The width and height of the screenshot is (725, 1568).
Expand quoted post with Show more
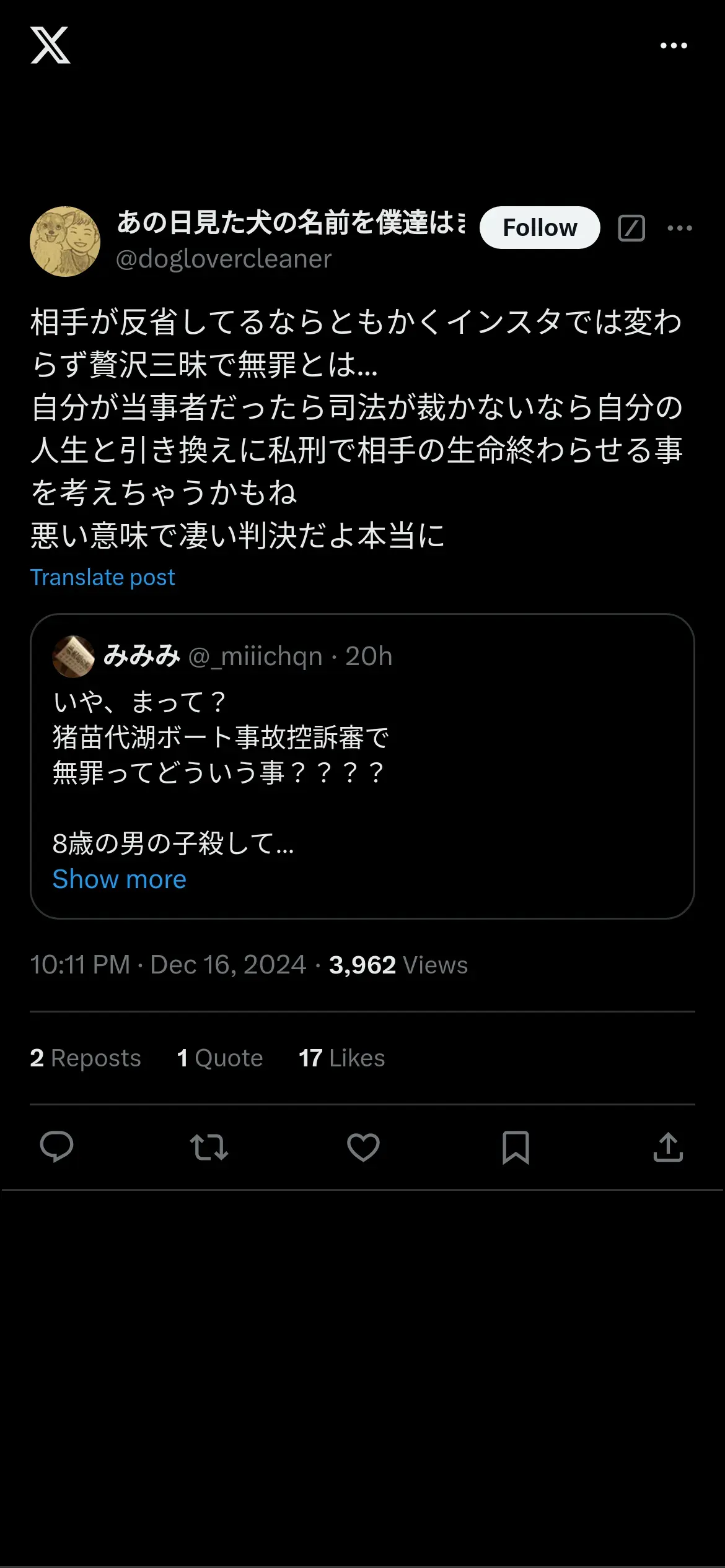click(120, 879)
